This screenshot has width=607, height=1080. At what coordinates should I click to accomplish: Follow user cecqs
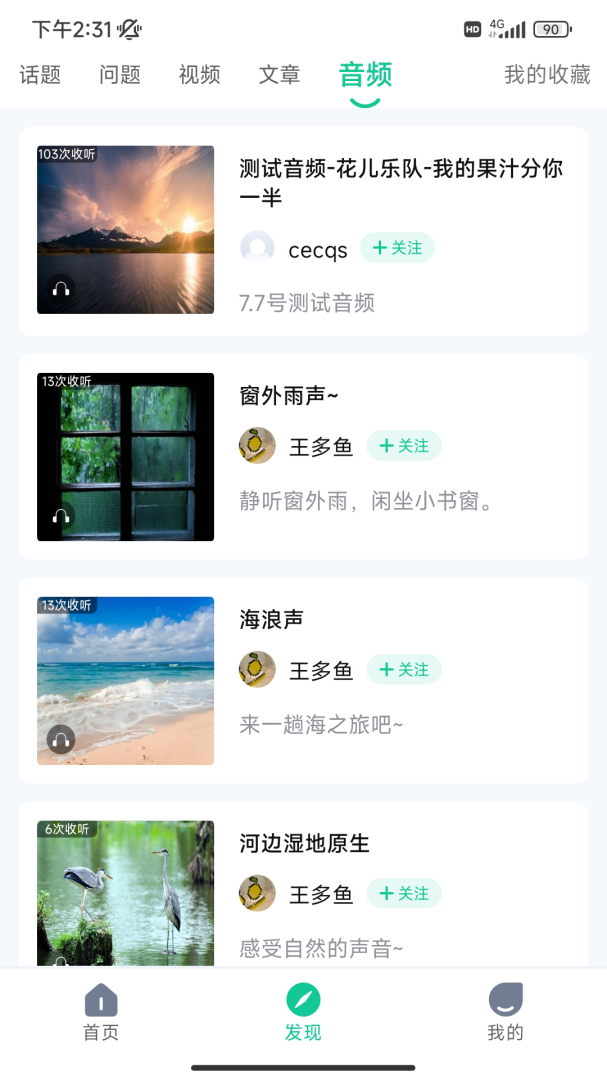[397, 248]
